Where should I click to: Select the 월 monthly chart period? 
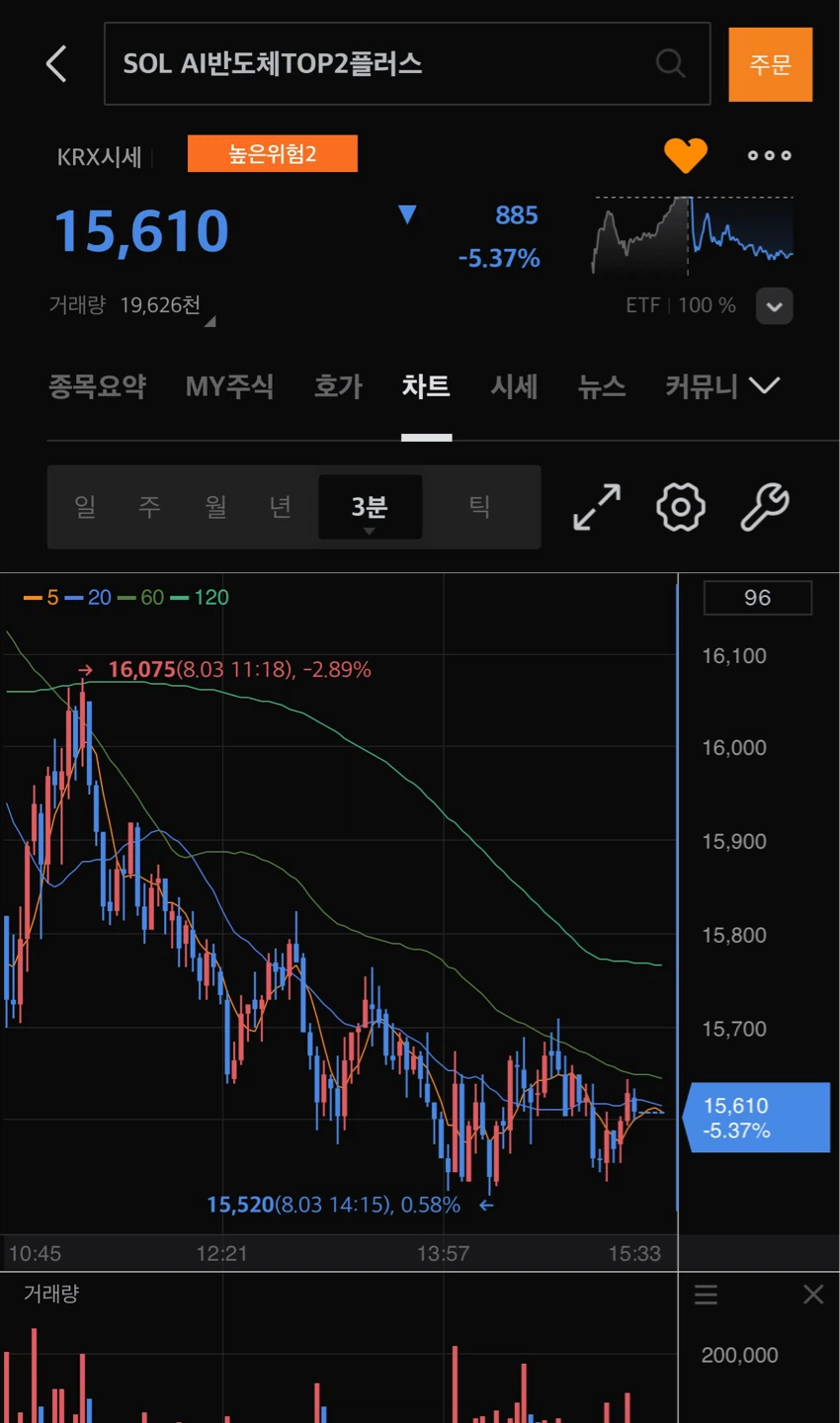point(215,507)
